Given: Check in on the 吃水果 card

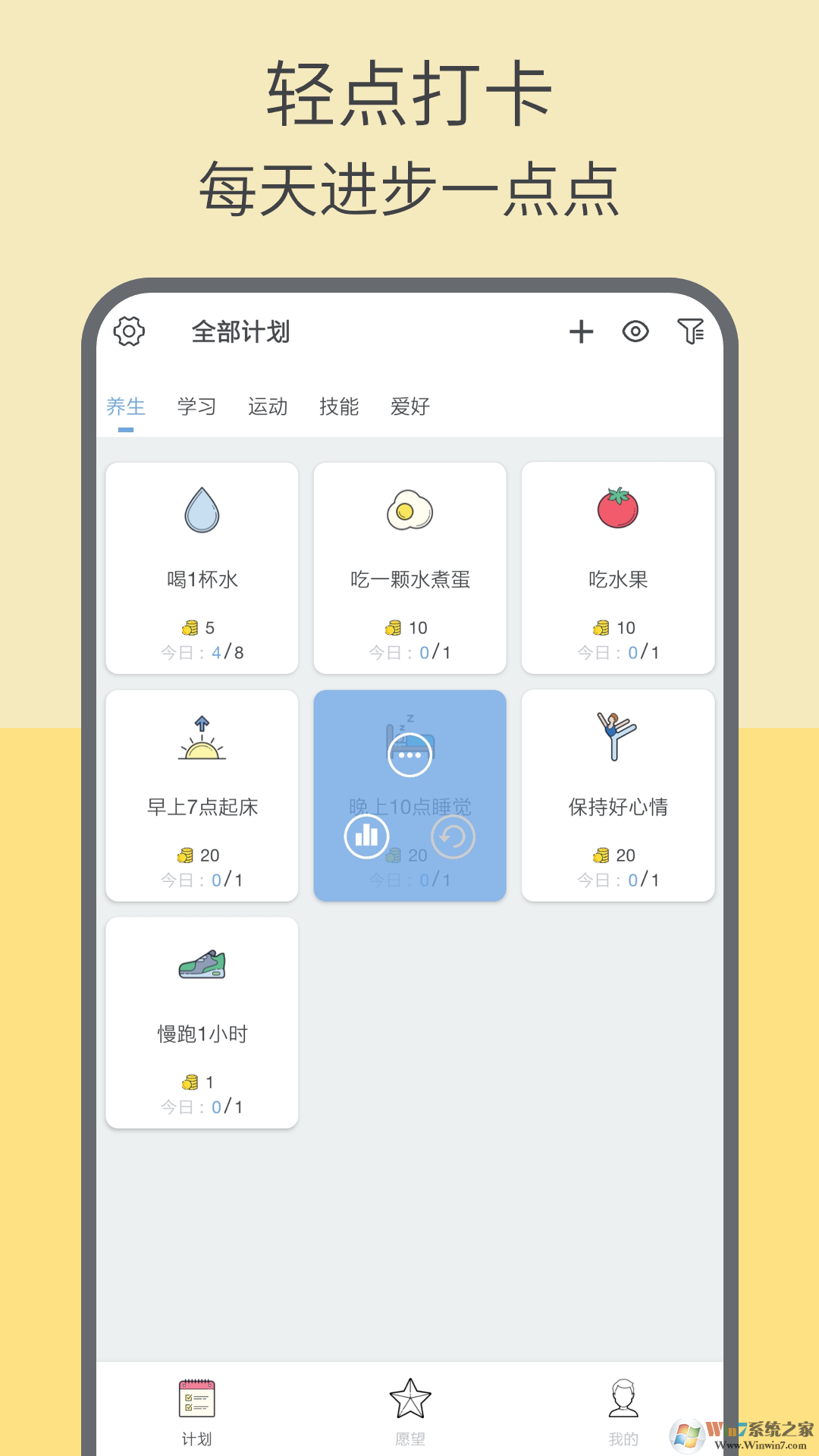Looking at the screenshot, I should pyautogui.click(x=618, y=566).
